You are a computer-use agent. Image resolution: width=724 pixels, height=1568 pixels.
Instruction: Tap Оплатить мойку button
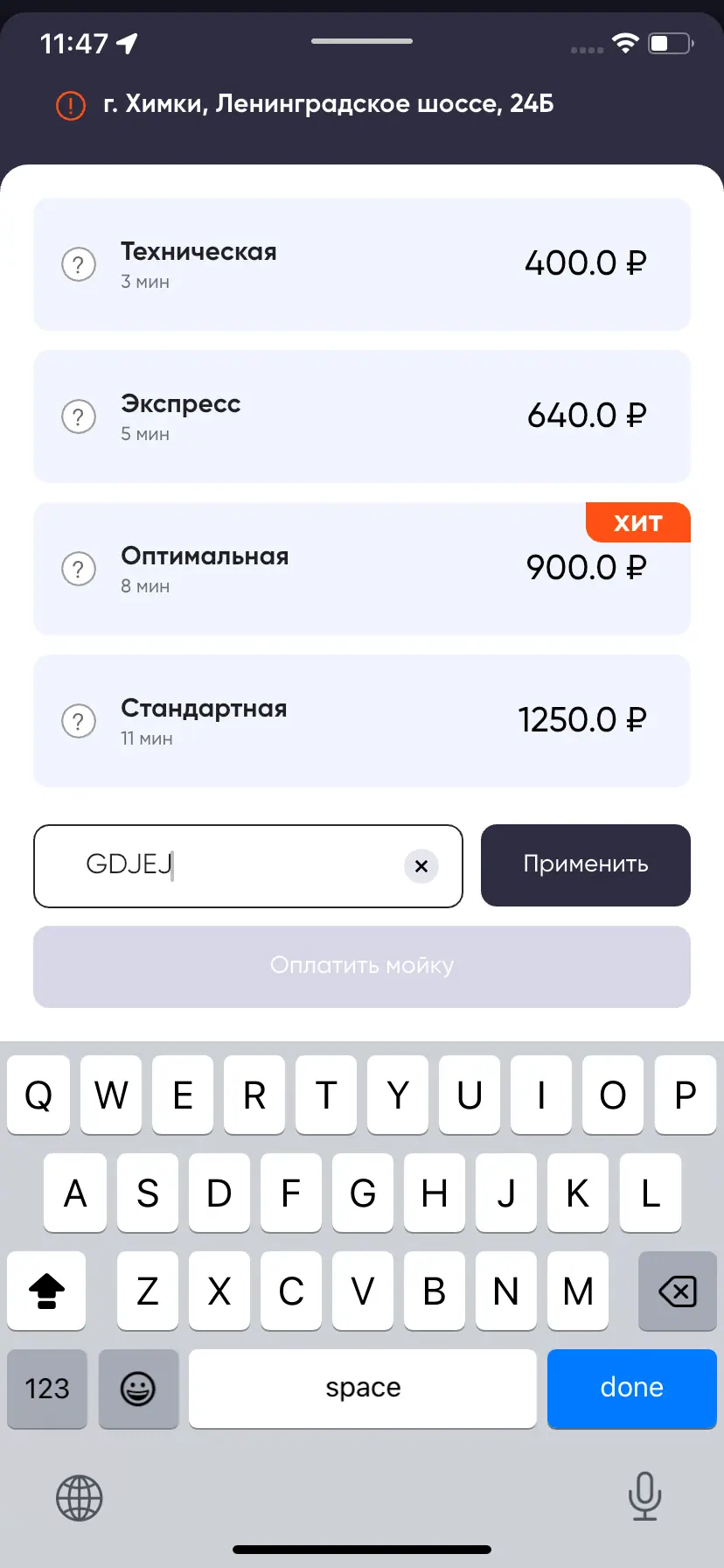362,966
